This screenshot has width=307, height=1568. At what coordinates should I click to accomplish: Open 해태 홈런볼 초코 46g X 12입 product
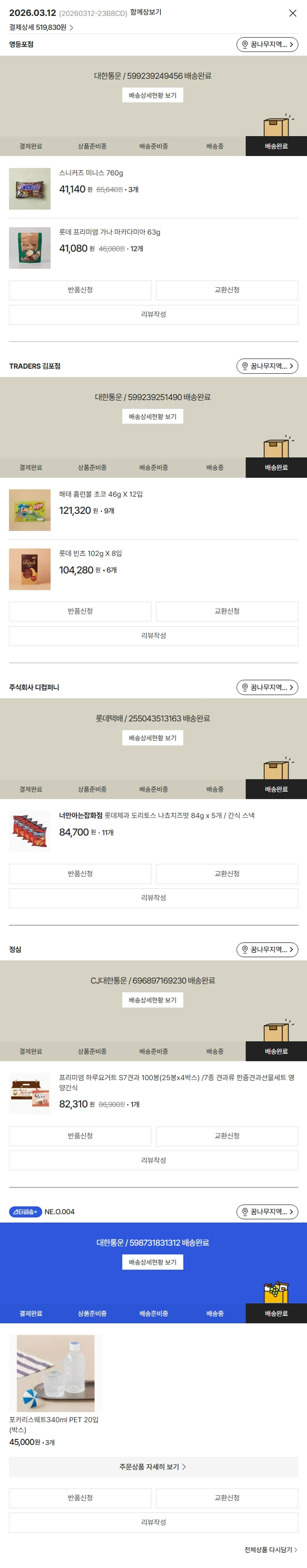(101, 494)
